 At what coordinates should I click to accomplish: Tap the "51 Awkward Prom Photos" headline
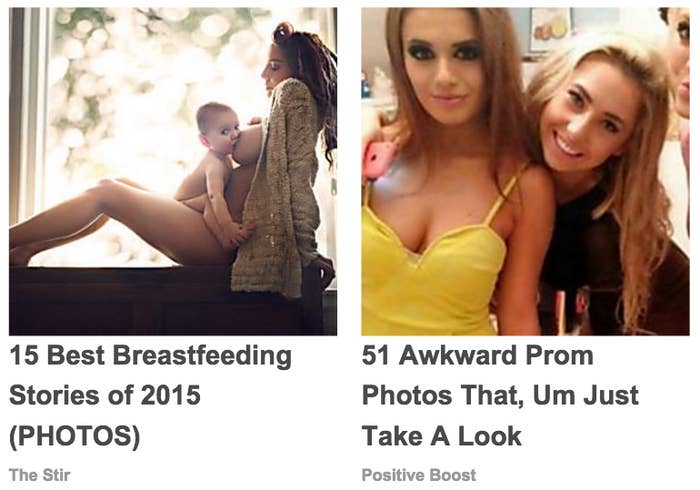tap(499, 396)
